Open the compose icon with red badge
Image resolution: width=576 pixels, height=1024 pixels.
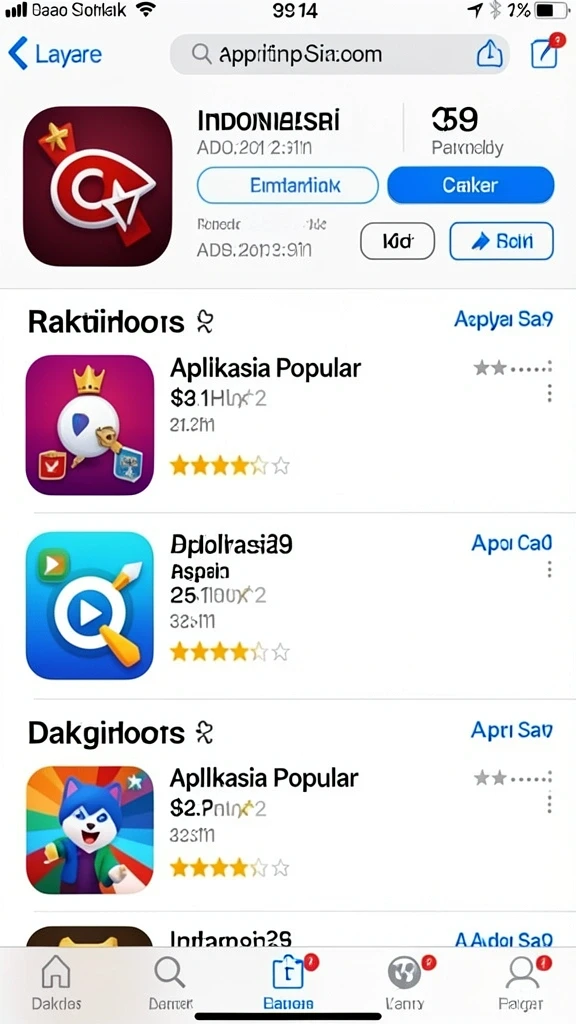pyautogui.click(x=545, y=52)
